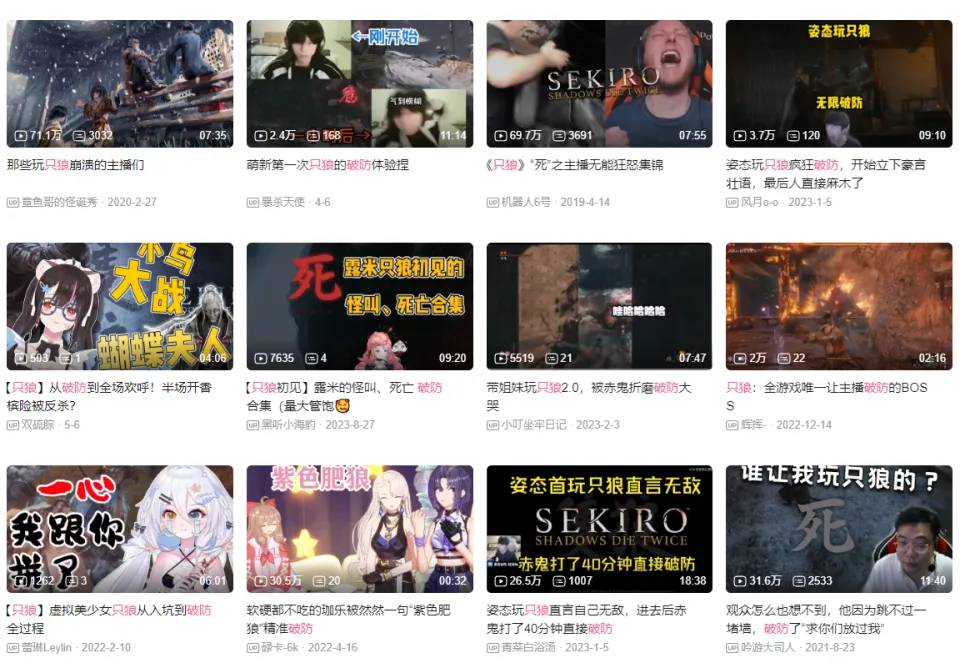Play 萌新第一次只狼的破防体验捏 video
The image size is (960, 668).
(x=359, y=84)
